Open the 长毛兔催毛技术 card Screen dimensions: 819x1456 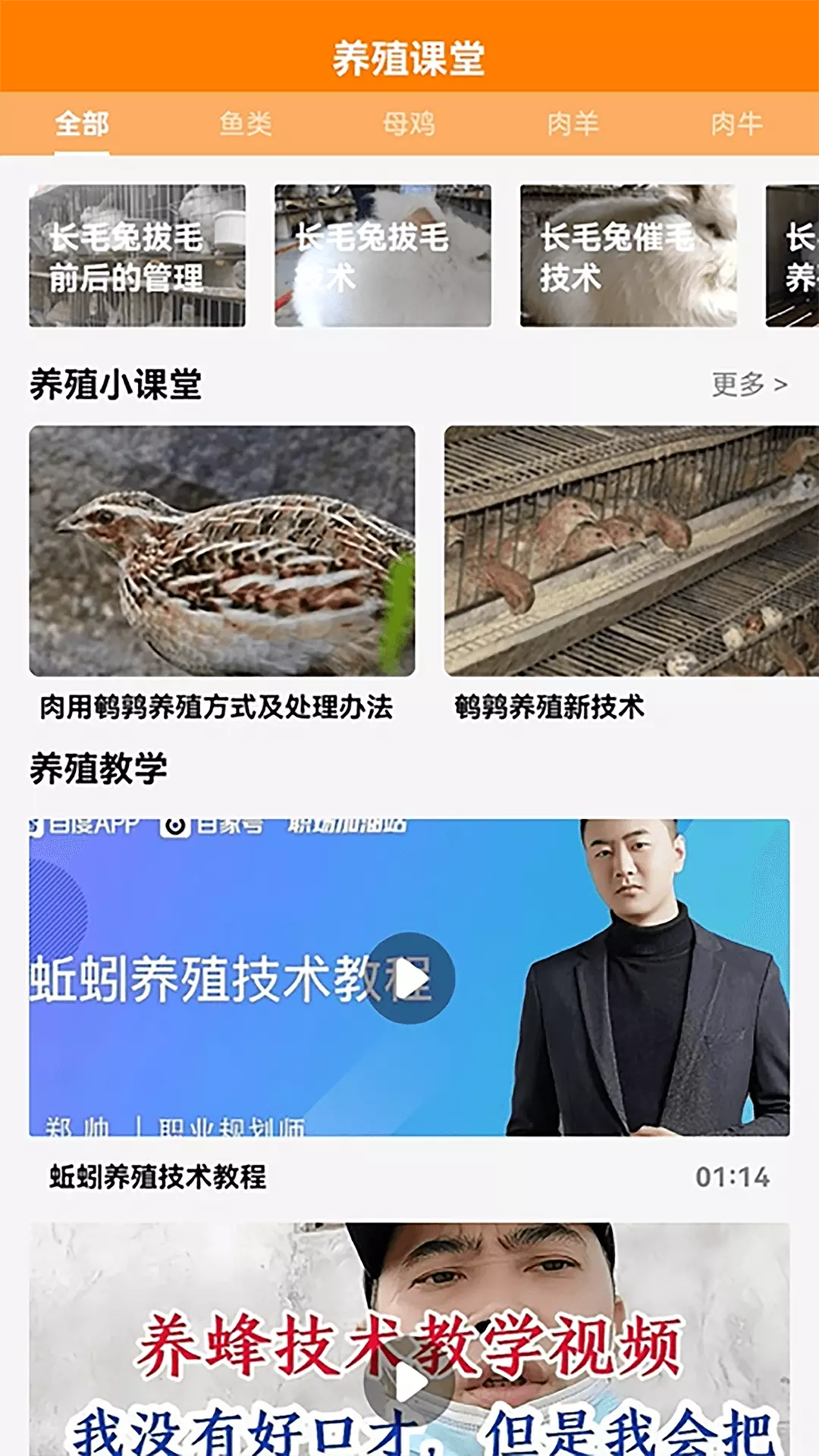click(x=629, y=256)
